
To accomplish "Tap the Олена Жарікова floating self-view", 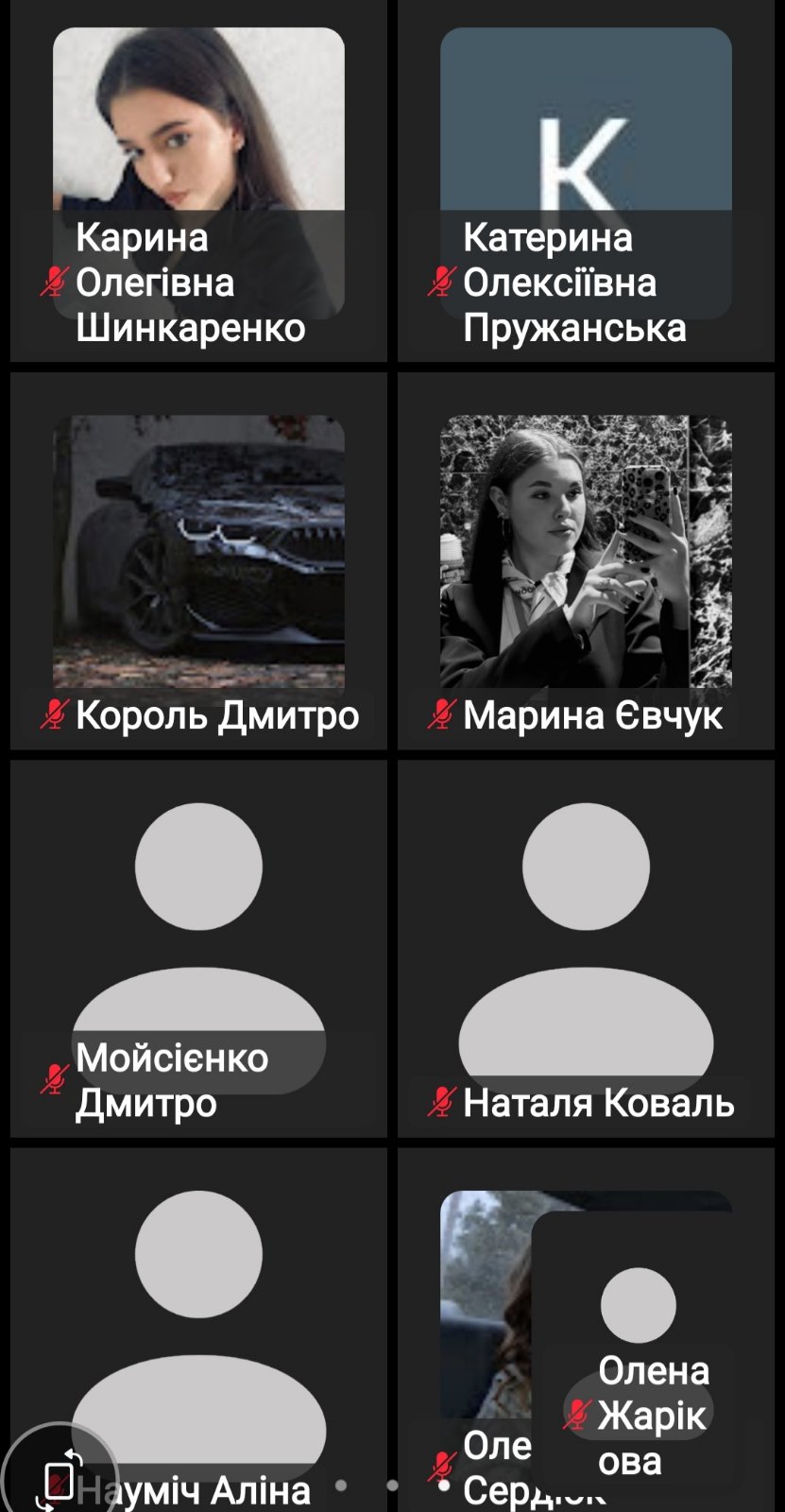I will (x=638, y=1361).
